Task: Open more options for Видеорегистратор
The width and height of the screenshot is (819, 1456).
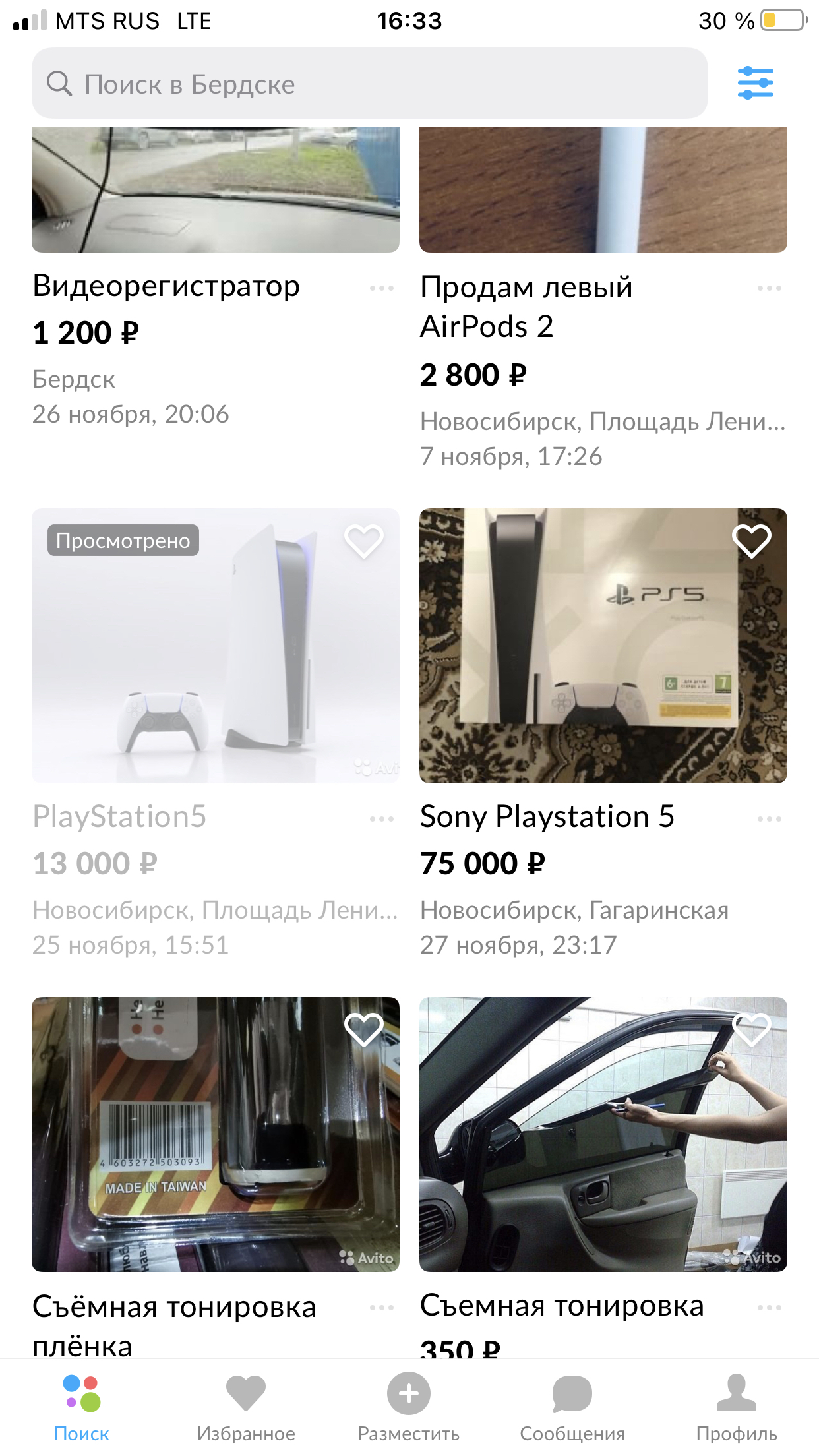Action: click(x=381, y=288)
